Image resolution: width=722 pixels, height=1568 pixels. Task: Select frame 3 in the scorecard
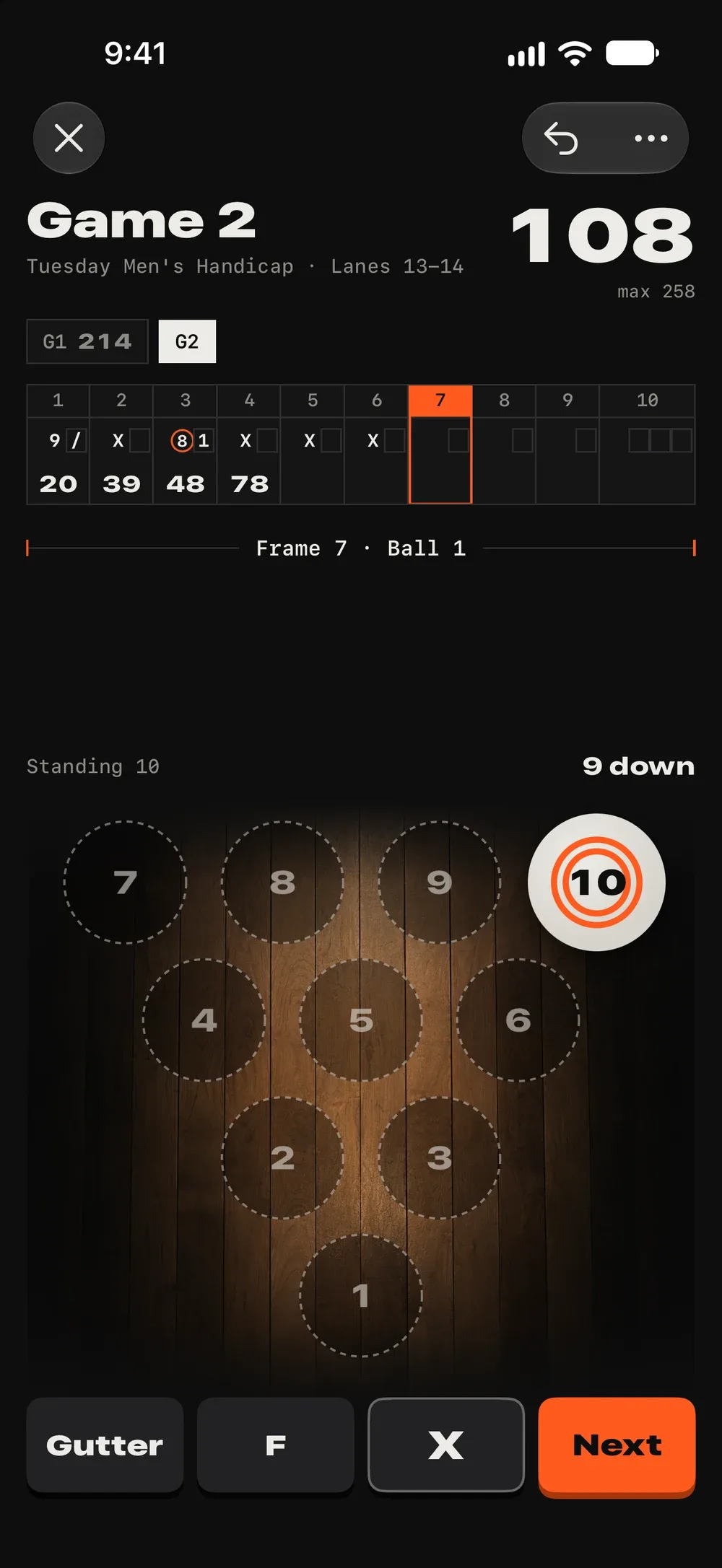click(x=185, y=444)
